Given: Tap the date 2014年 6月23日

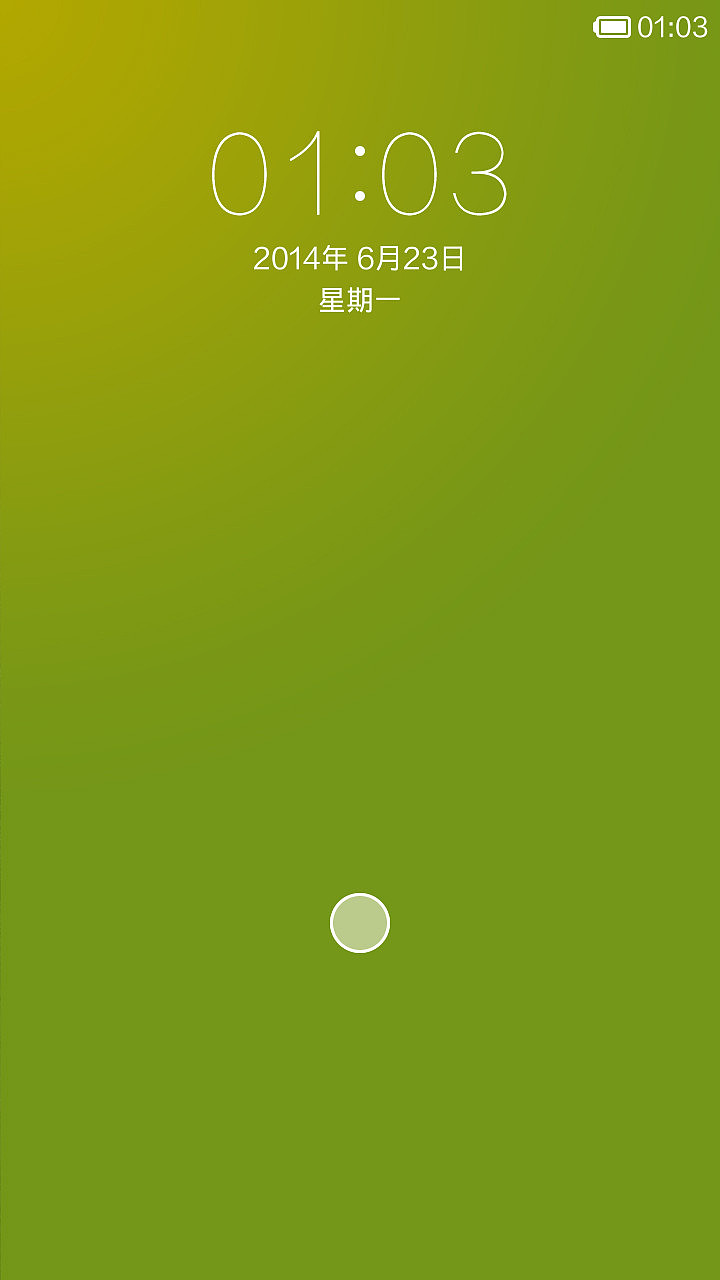Looking at the screenshot, I should coord(362,256).
